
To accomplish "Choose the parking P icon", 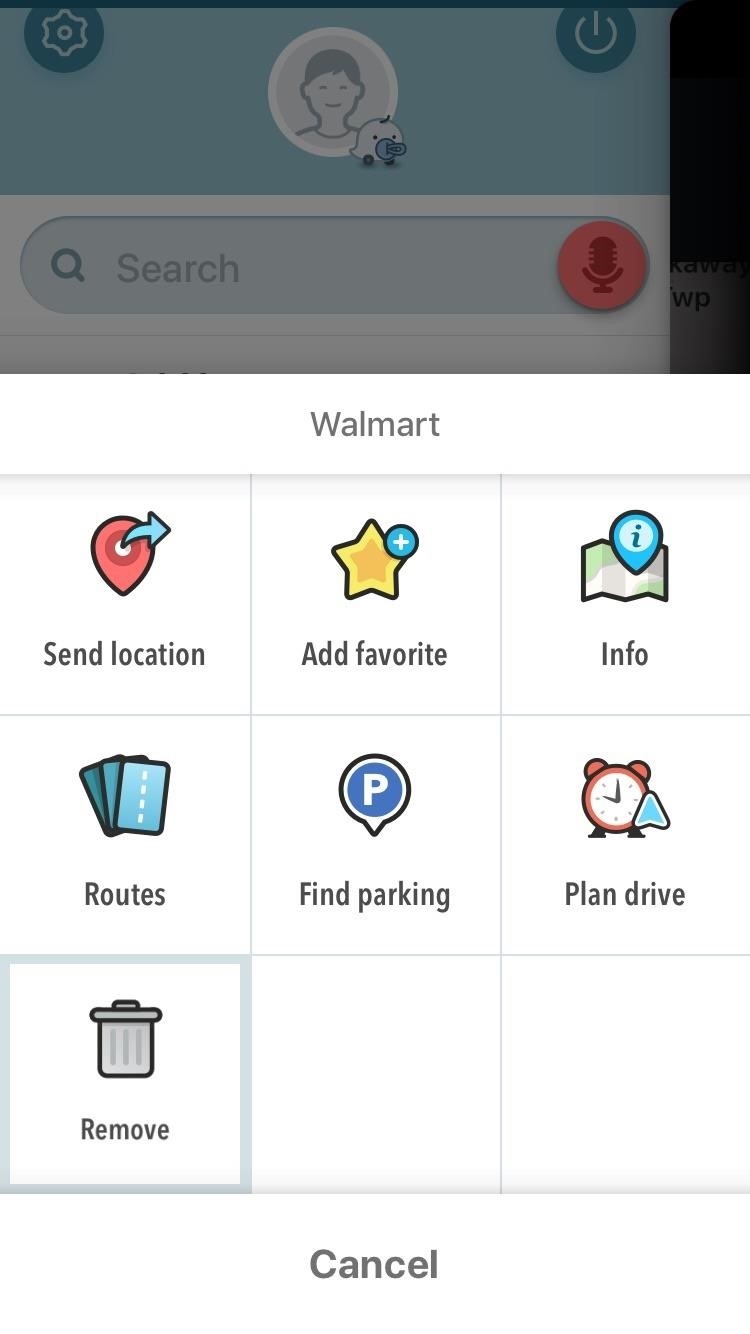I will point(375,793).
